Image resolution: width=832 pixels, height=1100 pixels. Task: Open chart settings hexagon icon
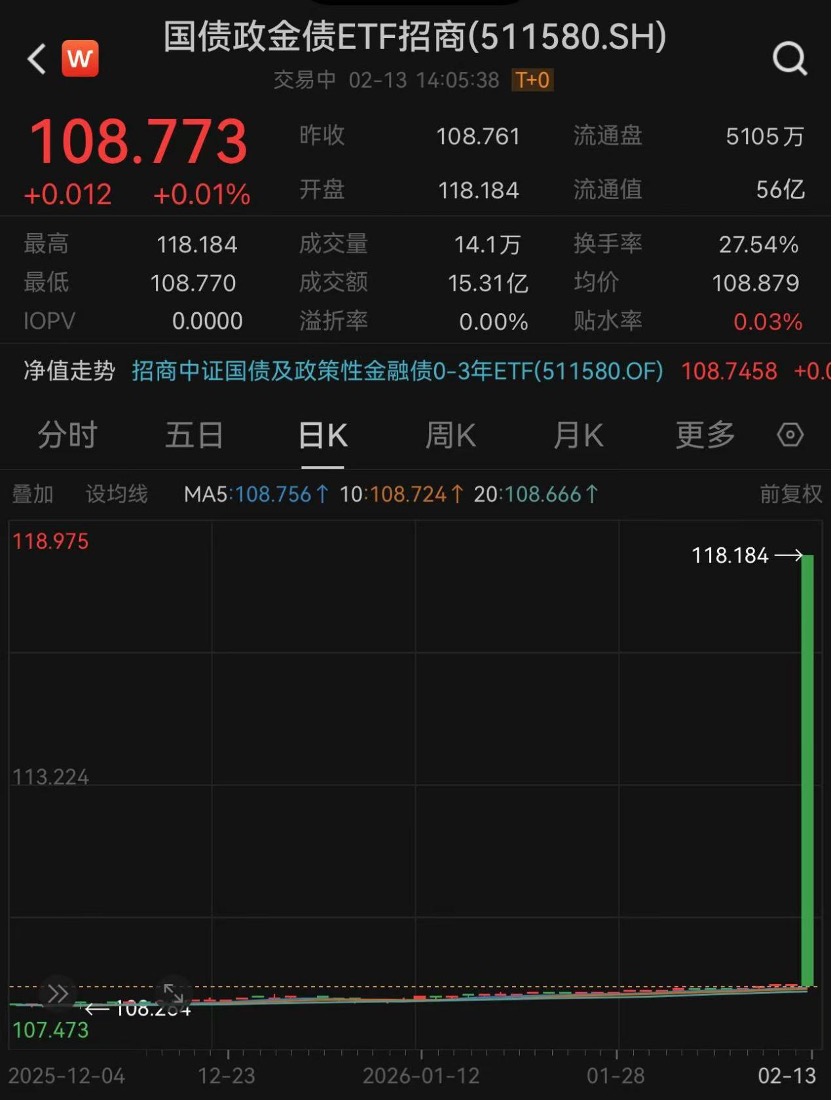[790, 435]
